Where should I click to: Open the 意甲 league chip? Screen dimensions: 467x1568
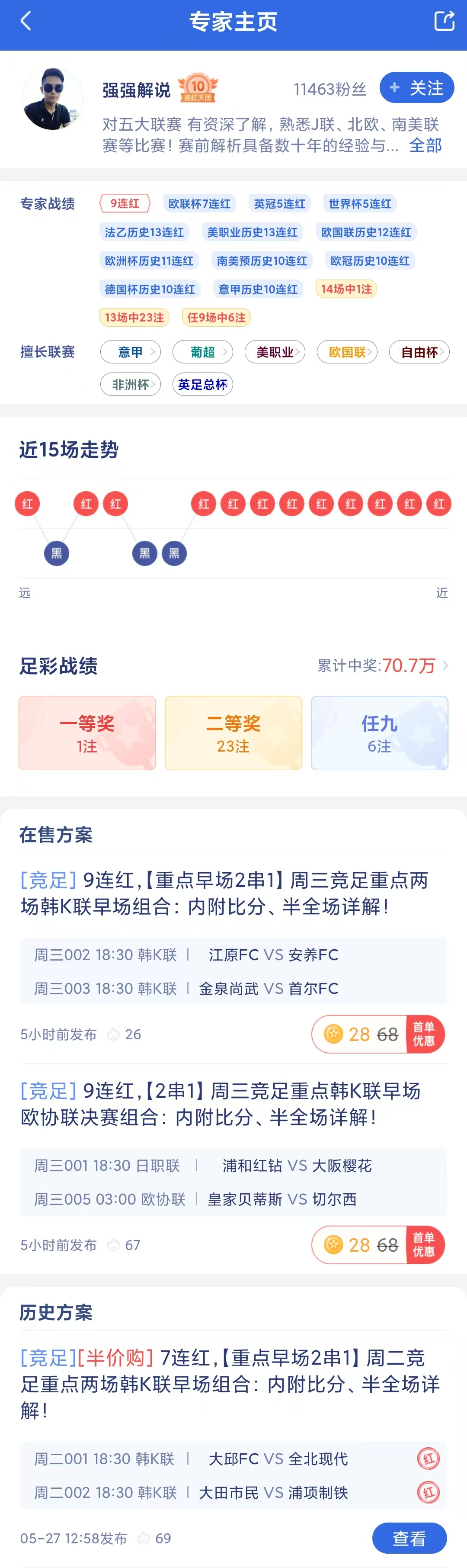pos(131,352)
